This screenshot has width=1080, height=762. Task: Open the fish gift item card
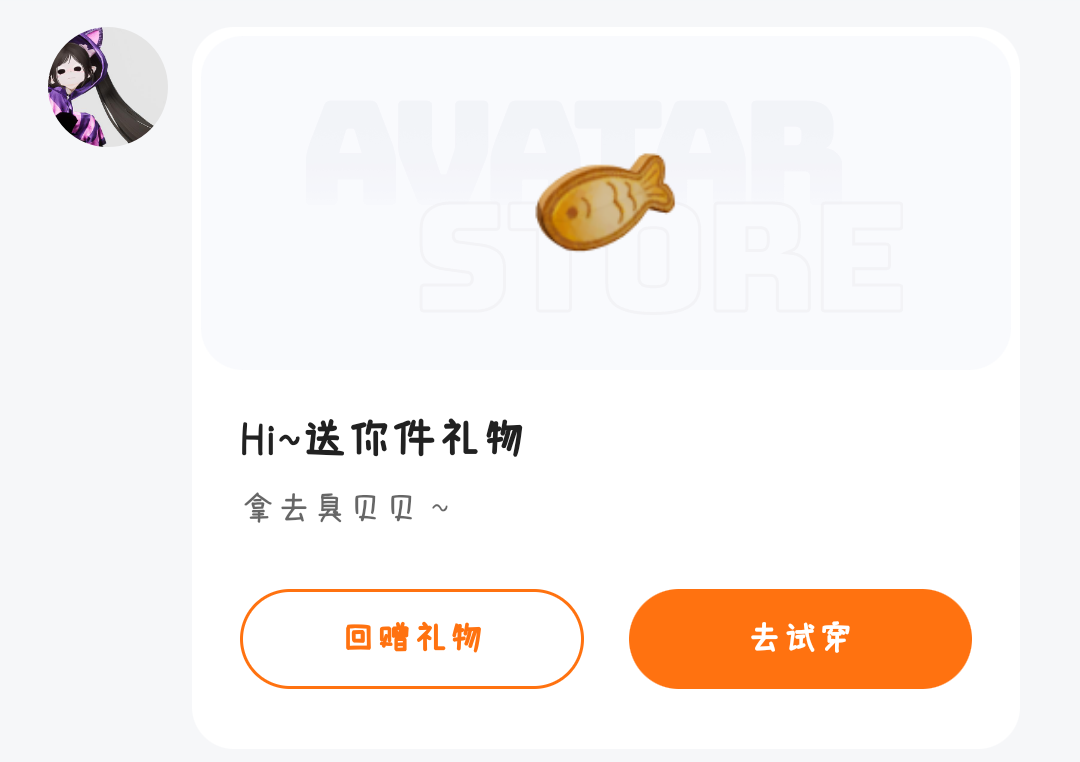coord(605,203)
